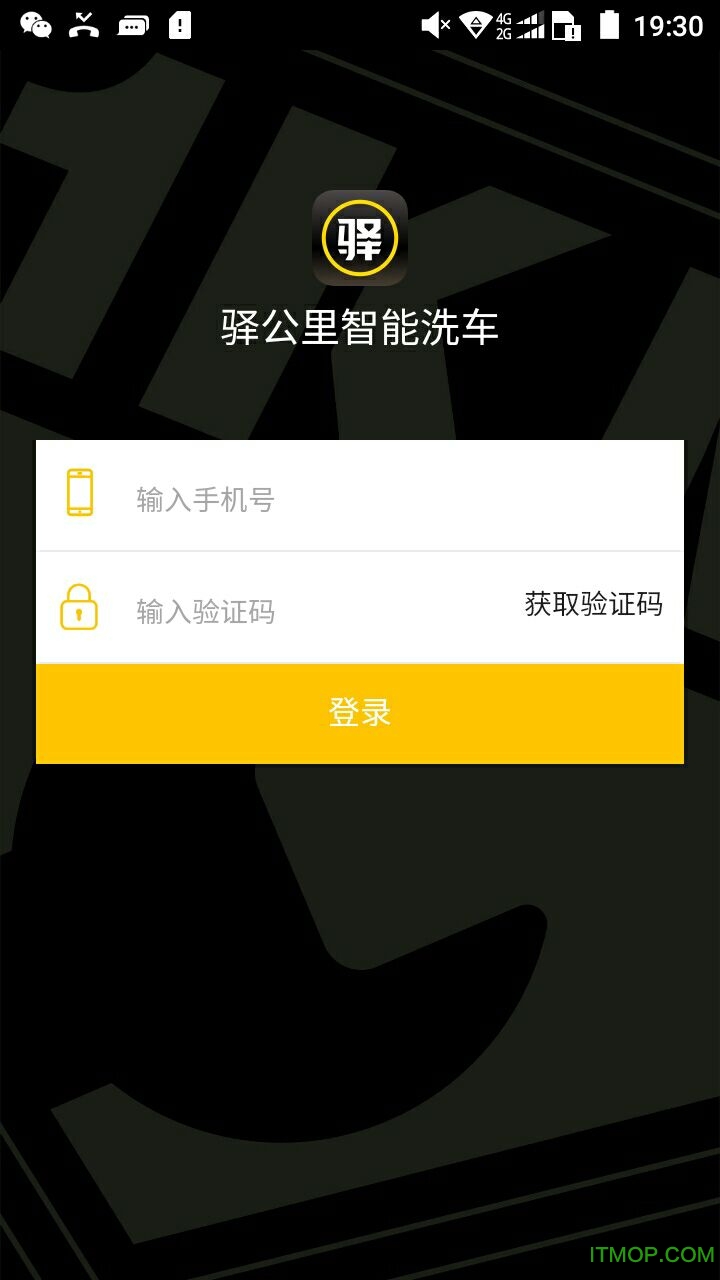This screenshot has height=1280, width=720.
Task: Request a code via 获取验证码
Action: [x=592, y=603]
